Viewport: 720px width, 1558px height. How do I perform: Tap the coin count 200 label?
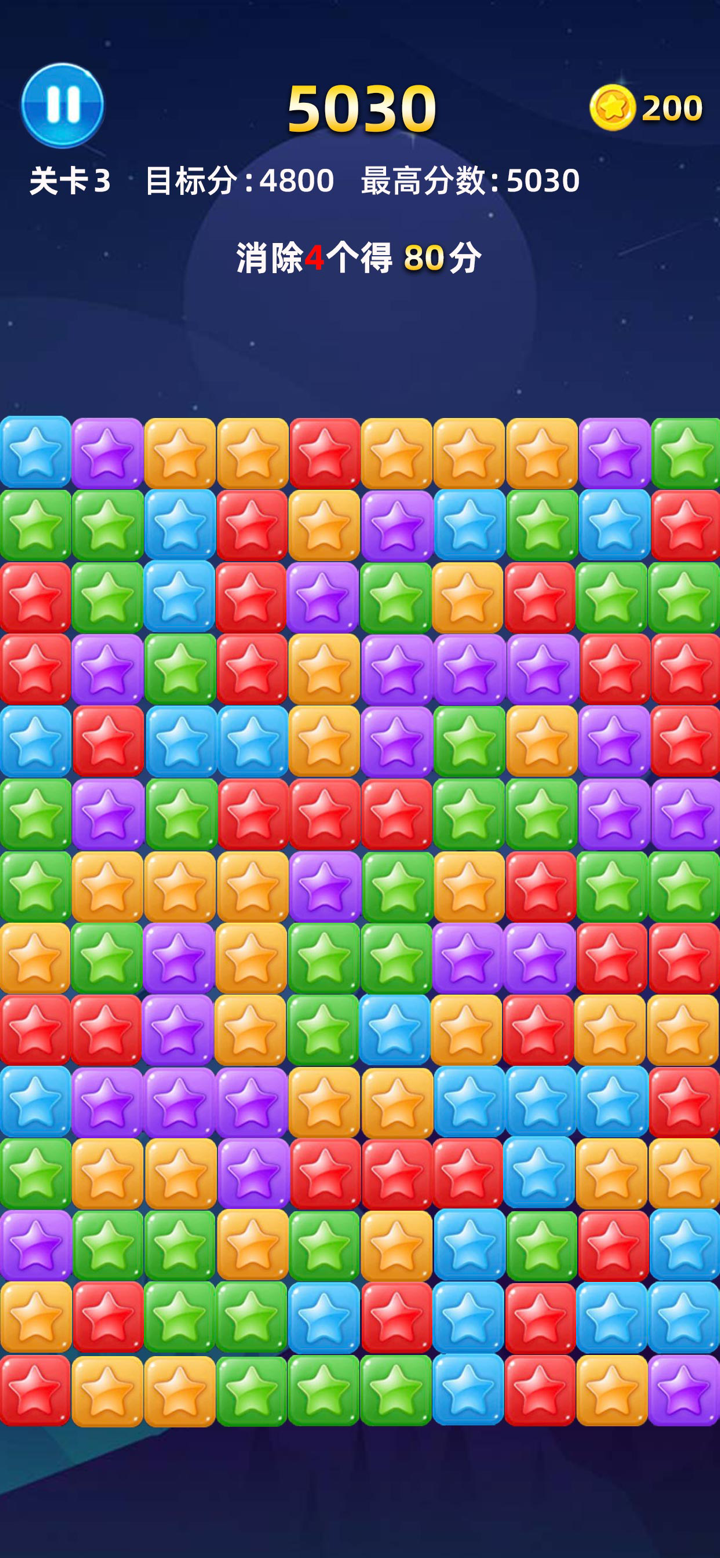pyautogui.click(x=672, y=108)
